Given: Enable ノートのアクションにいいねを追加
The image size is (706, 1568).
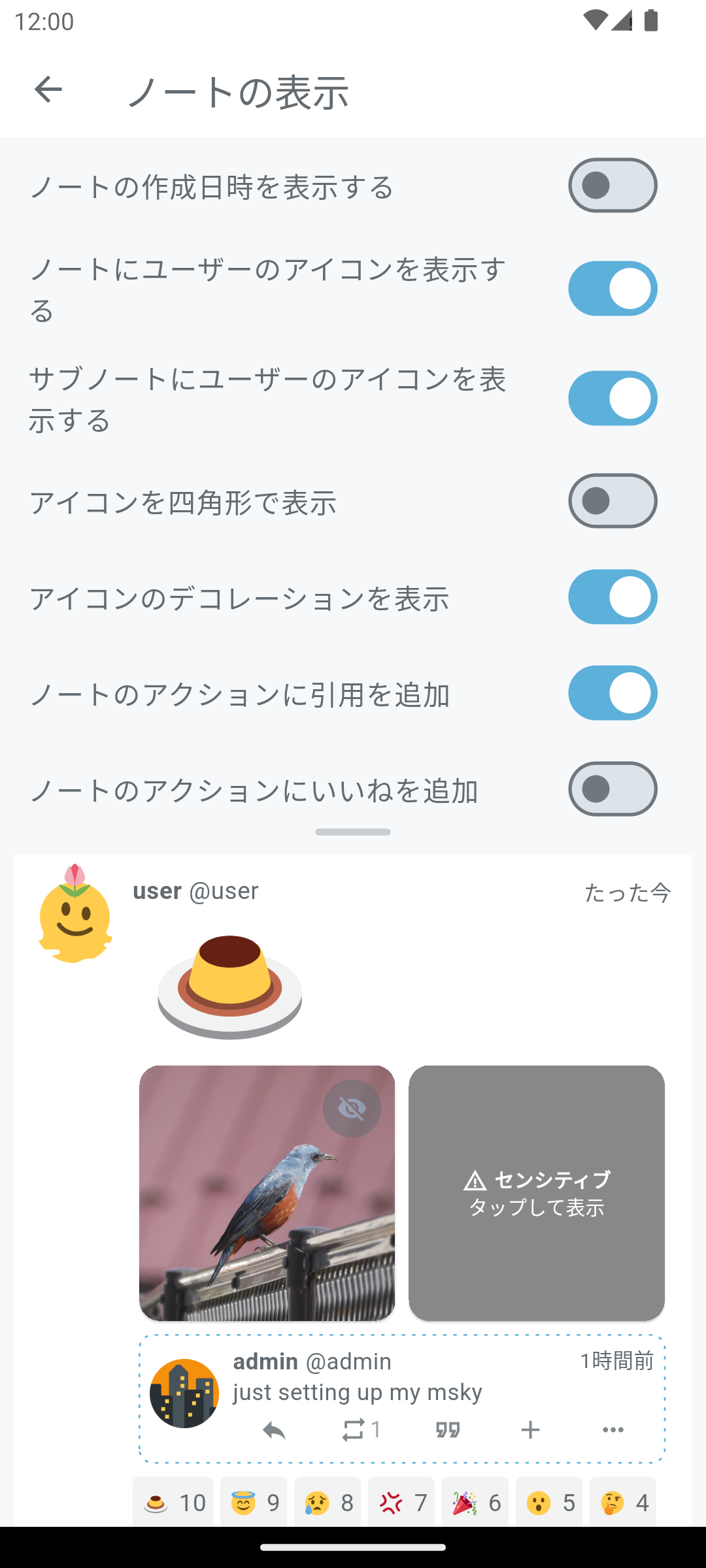Looking at the screenshot, I should coord(613,789).
